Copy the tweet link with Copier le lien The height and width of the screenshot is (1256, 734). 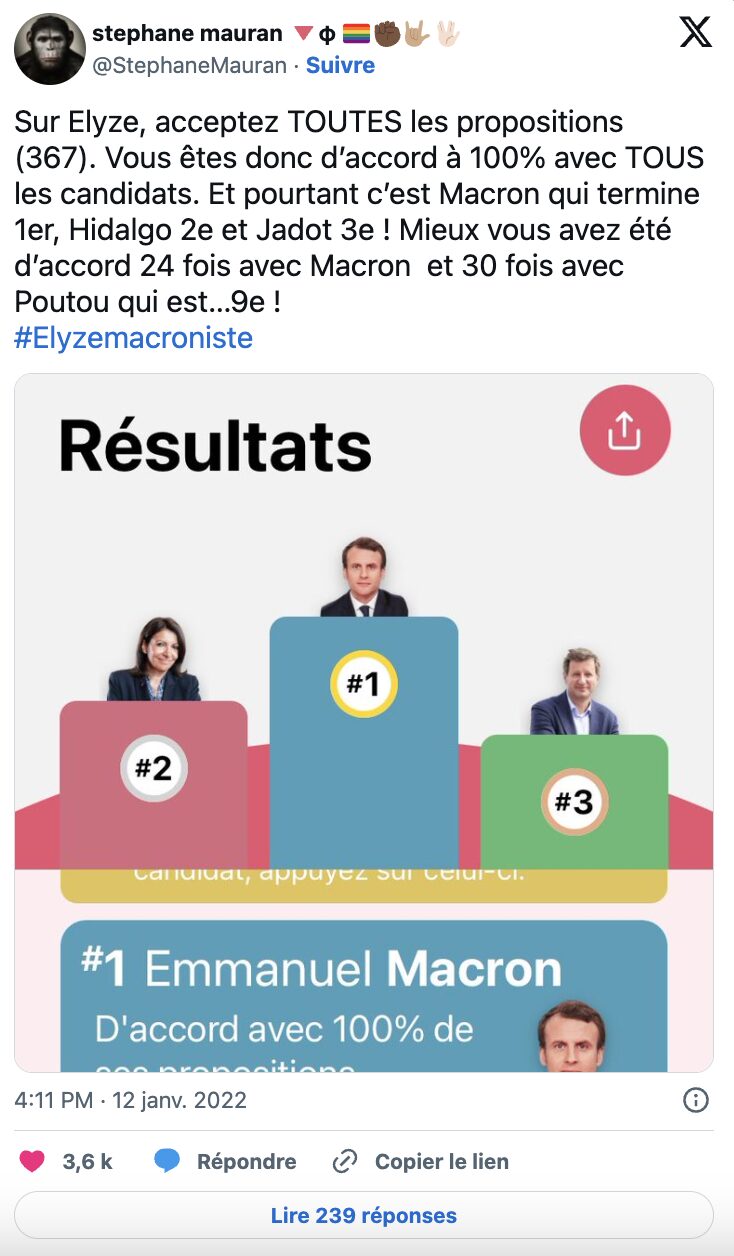[420, 1162]
